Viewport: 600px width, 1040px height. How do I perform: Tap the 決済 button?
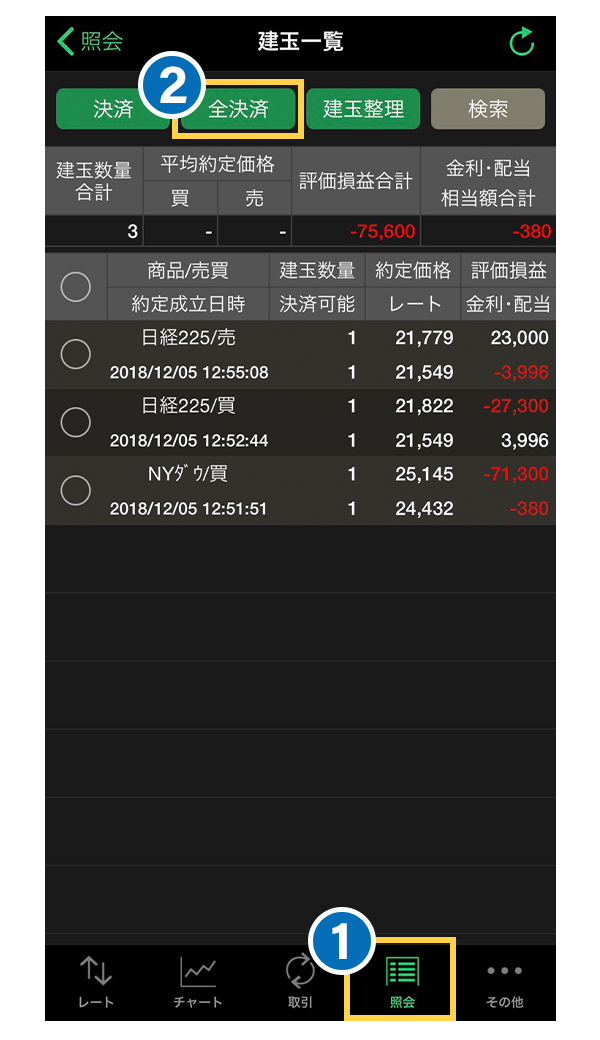[x=113, y=109]
